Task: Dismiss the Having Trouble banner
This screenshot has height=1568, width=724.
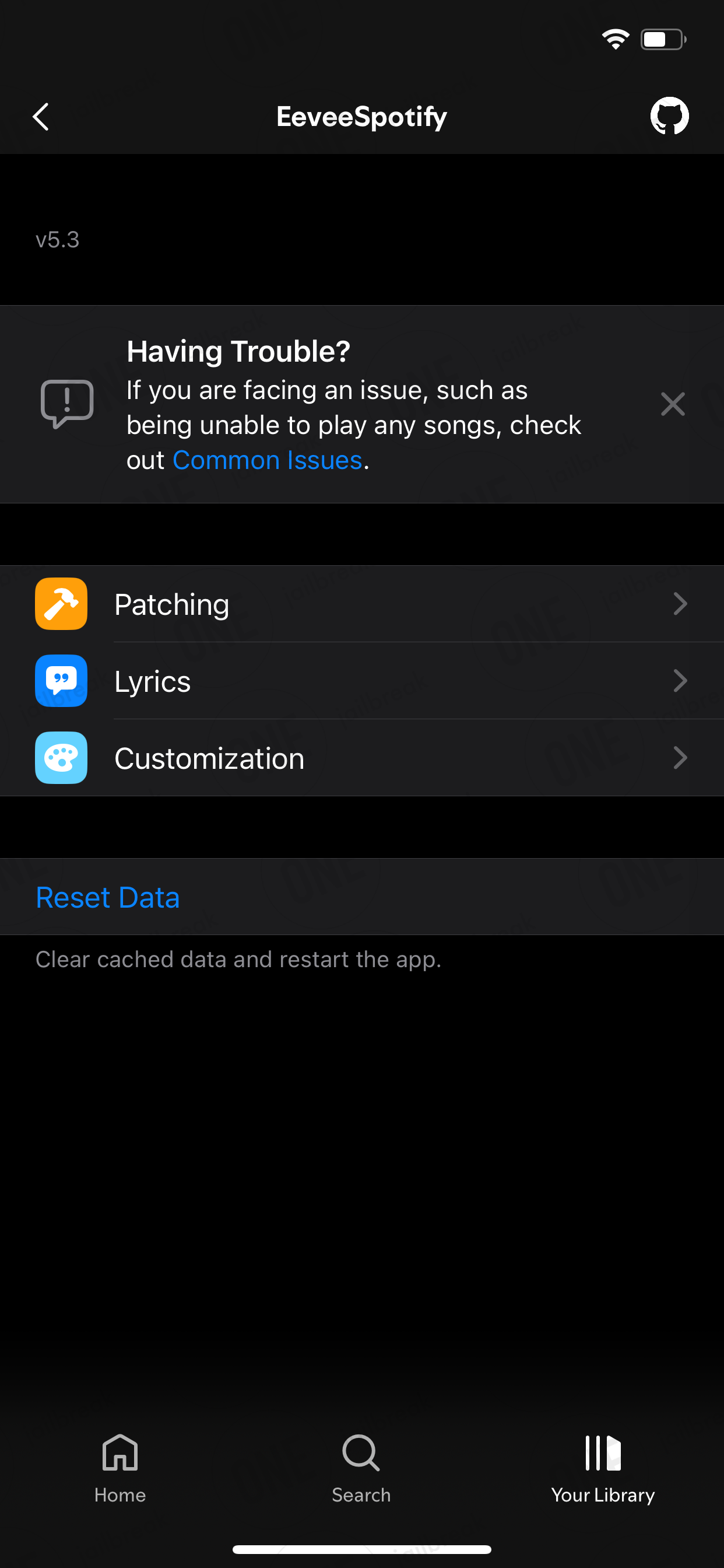Action: (673, 404)
